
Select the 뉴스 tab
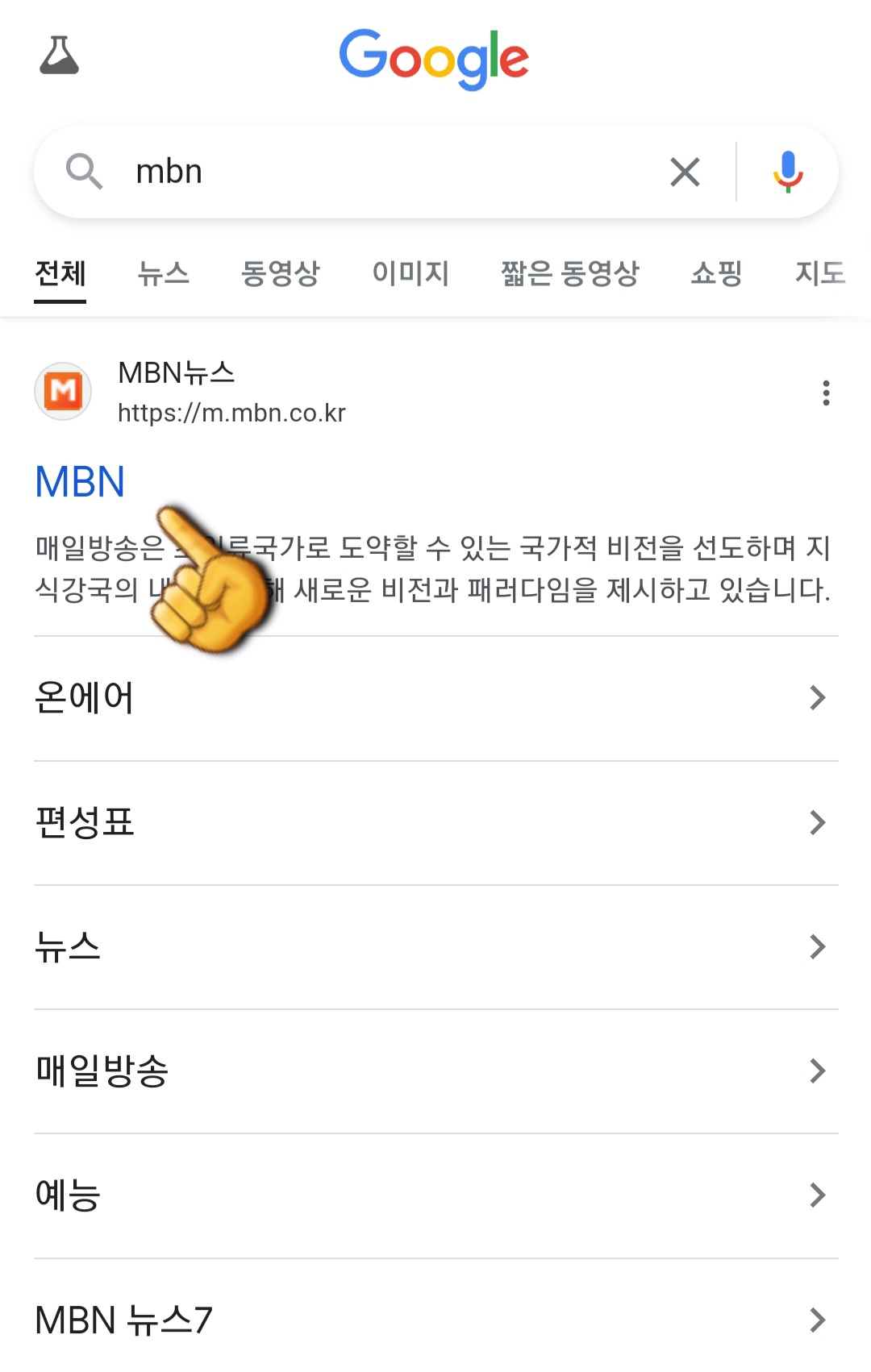click(165, 274)
